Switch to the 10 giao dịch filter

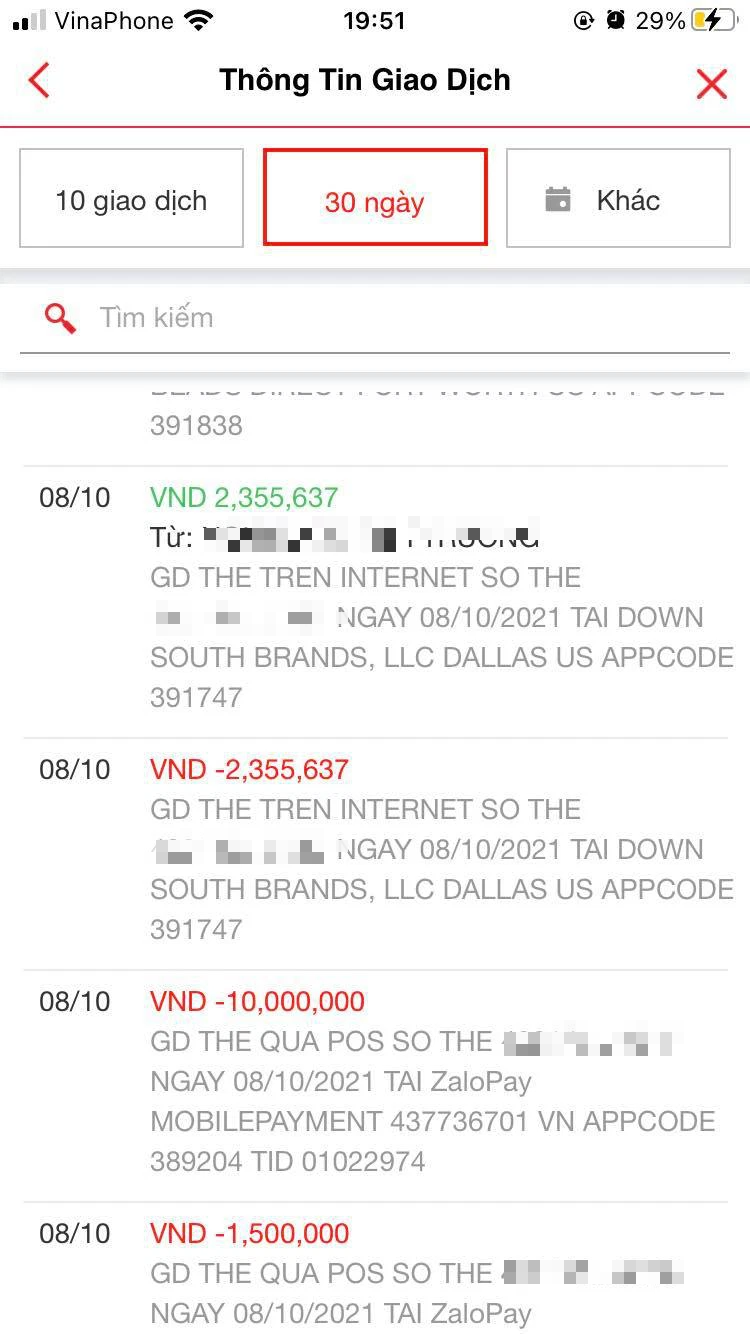tap(131, 198)
